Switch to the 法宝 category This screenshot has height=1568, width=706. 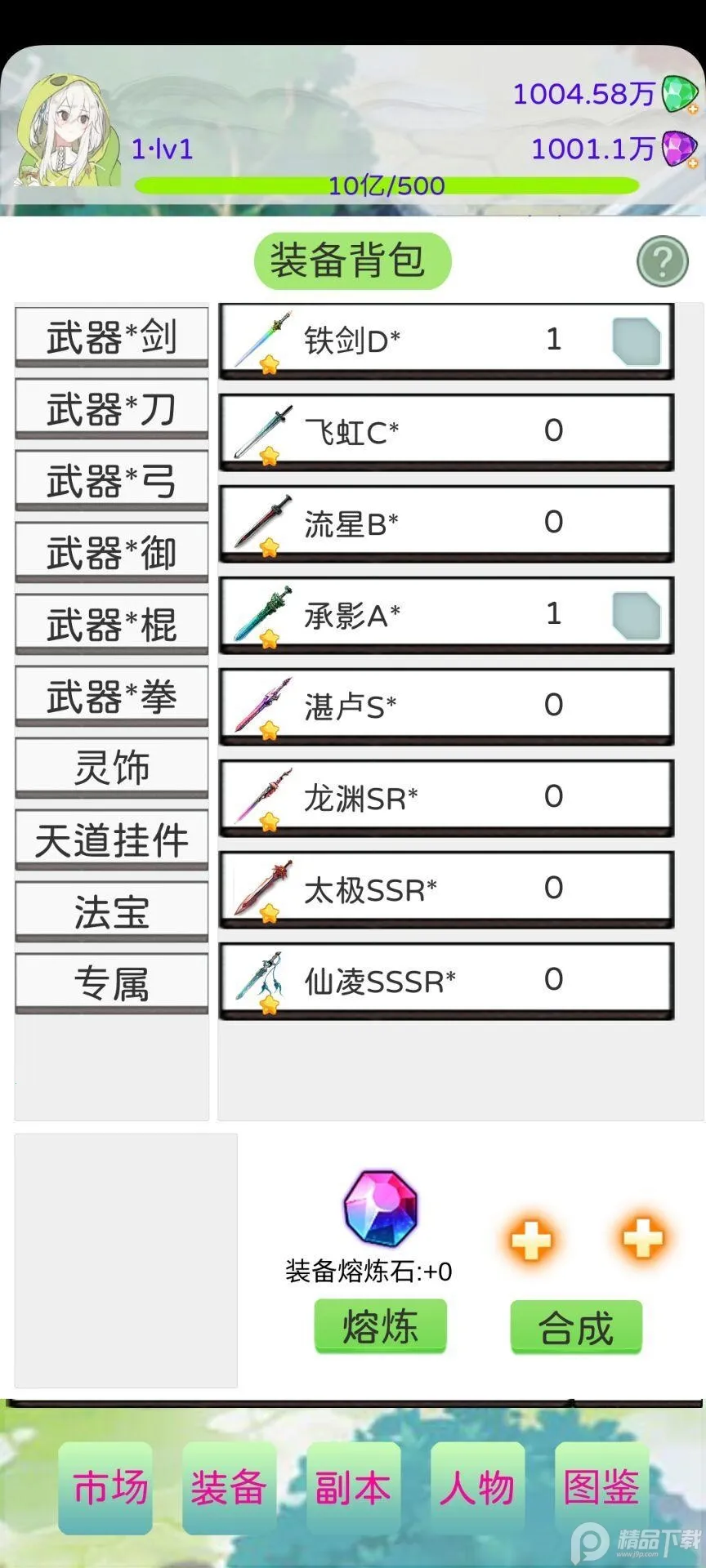(112, 911)
